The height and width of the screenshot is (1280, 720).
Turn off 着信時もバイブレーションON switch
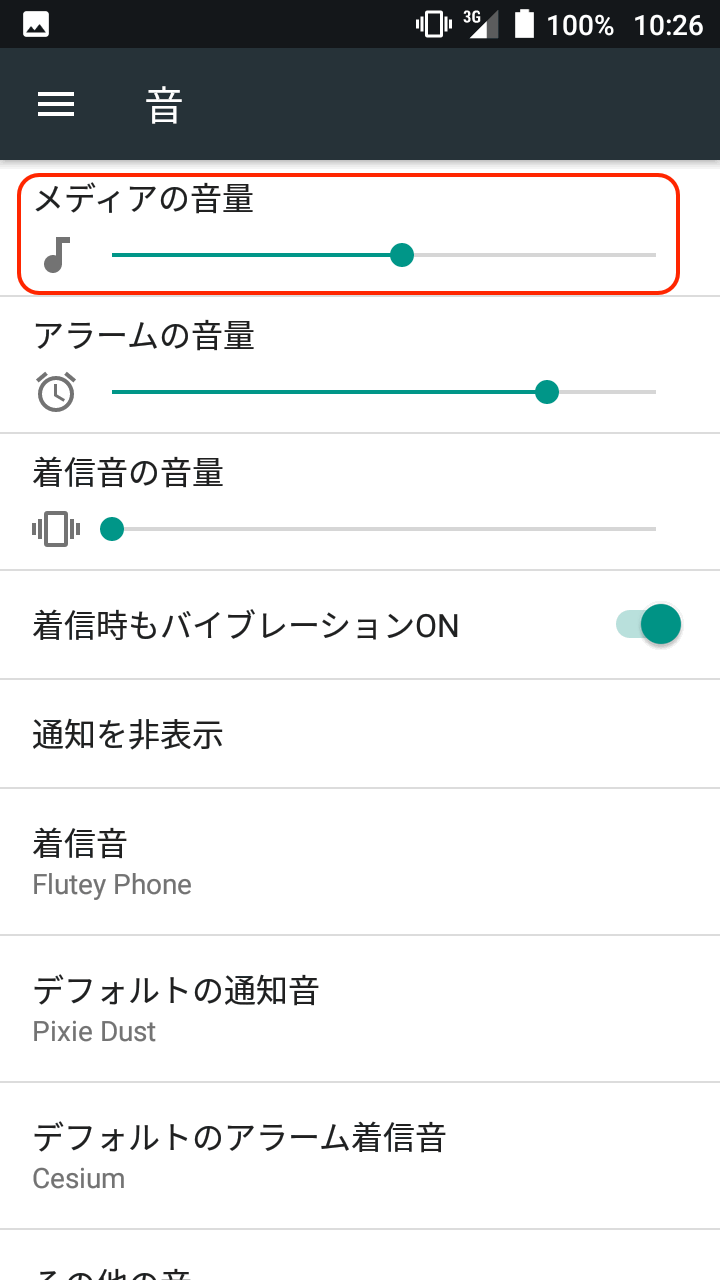pos(649,625)
